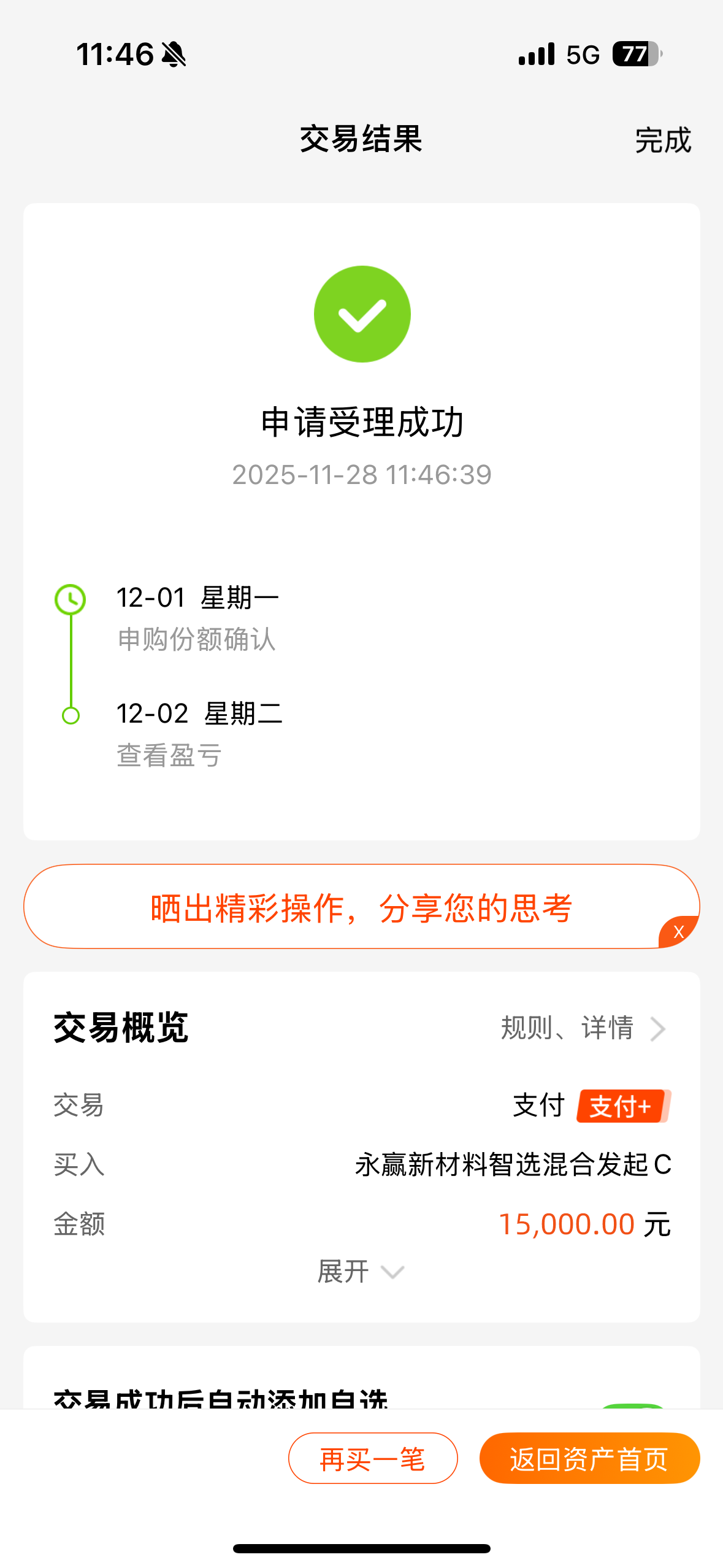Expand the 展开 transaction details section
Screen dimensions: 723x1568
click(x=361, y=1271)
